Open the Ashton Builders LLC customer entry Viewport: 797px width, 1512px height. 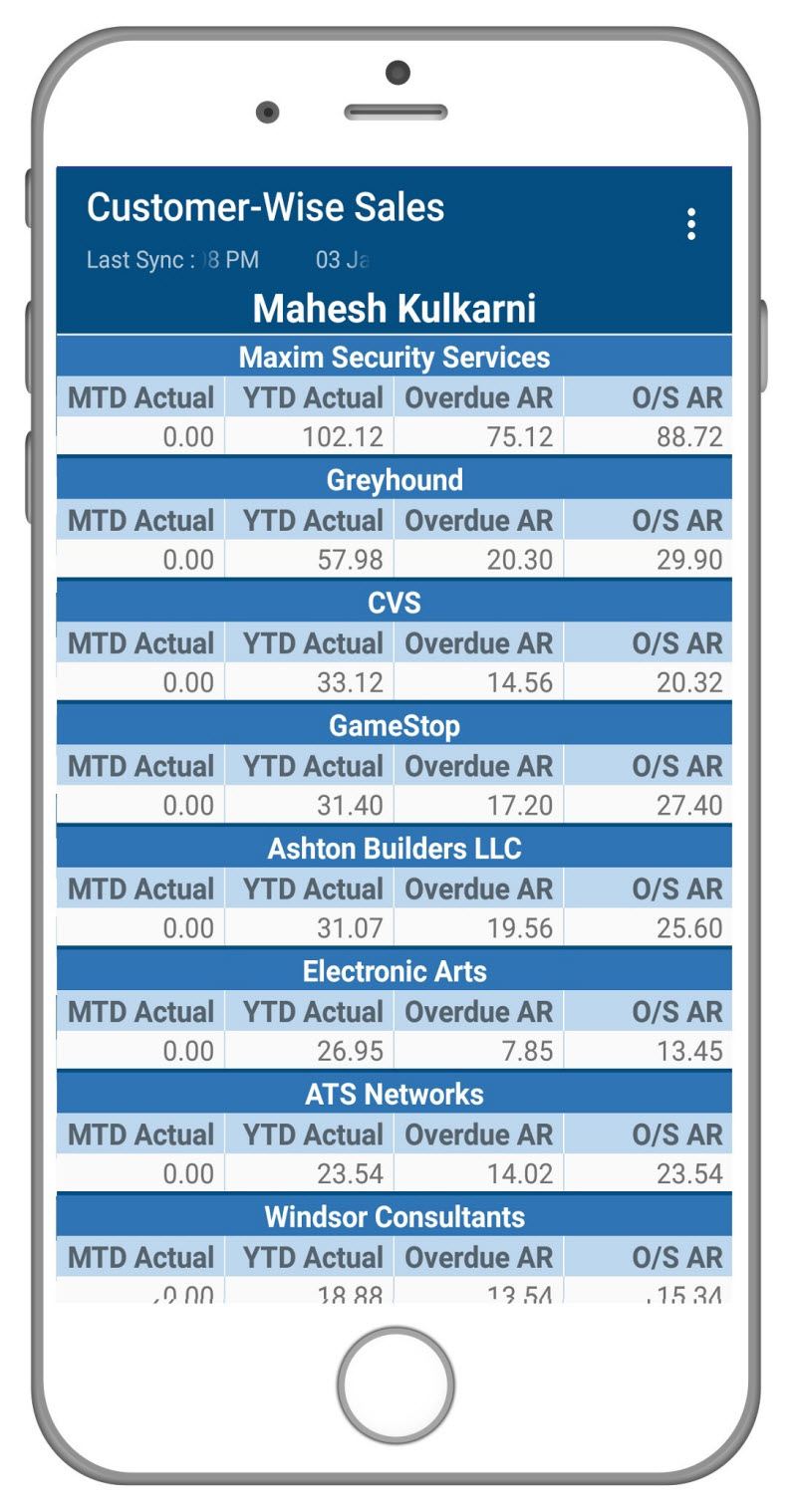click(395, 848)
